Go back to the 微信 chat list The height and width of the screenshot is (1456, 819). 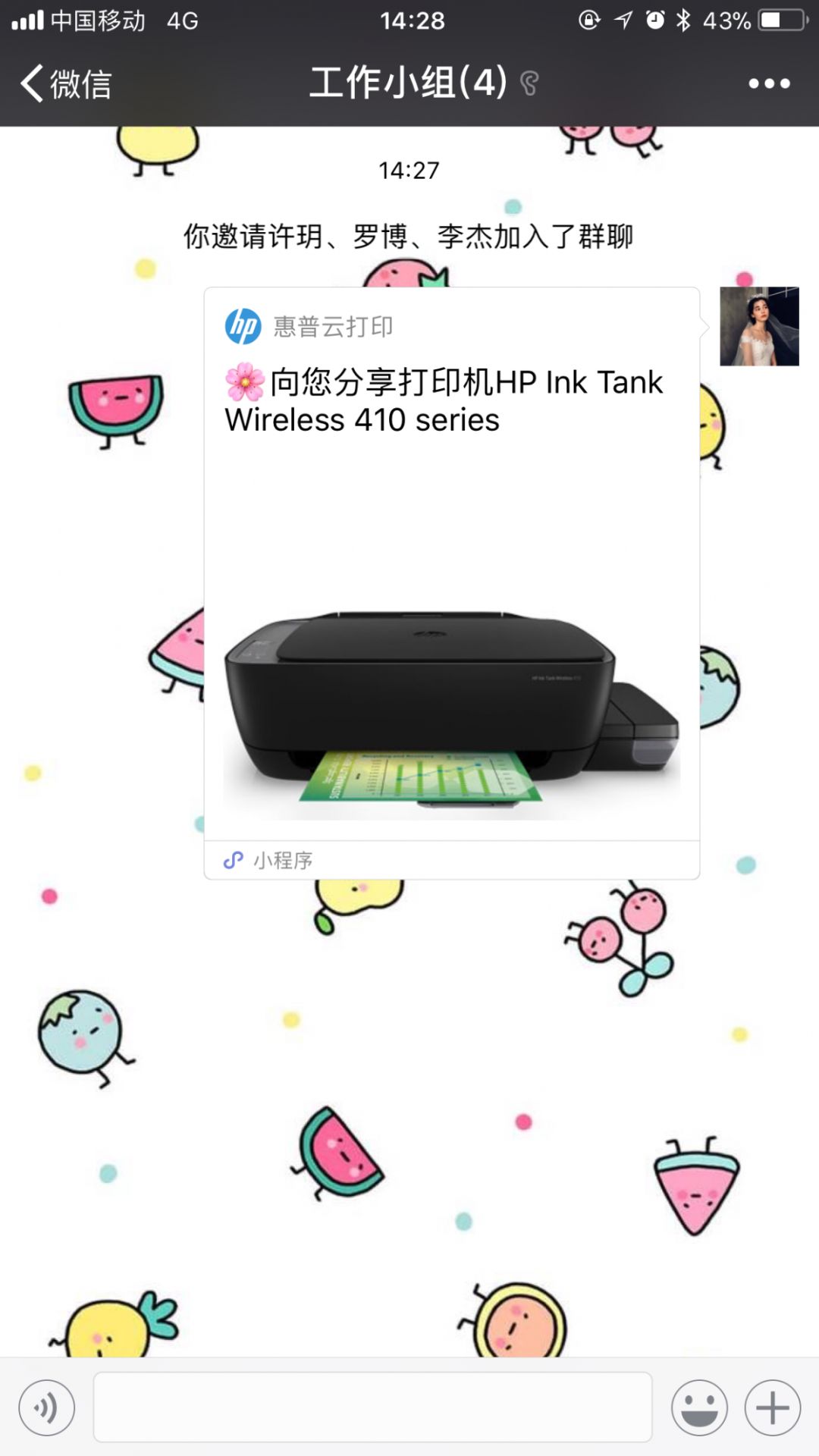pyautogui.click(x=67, y=83)
